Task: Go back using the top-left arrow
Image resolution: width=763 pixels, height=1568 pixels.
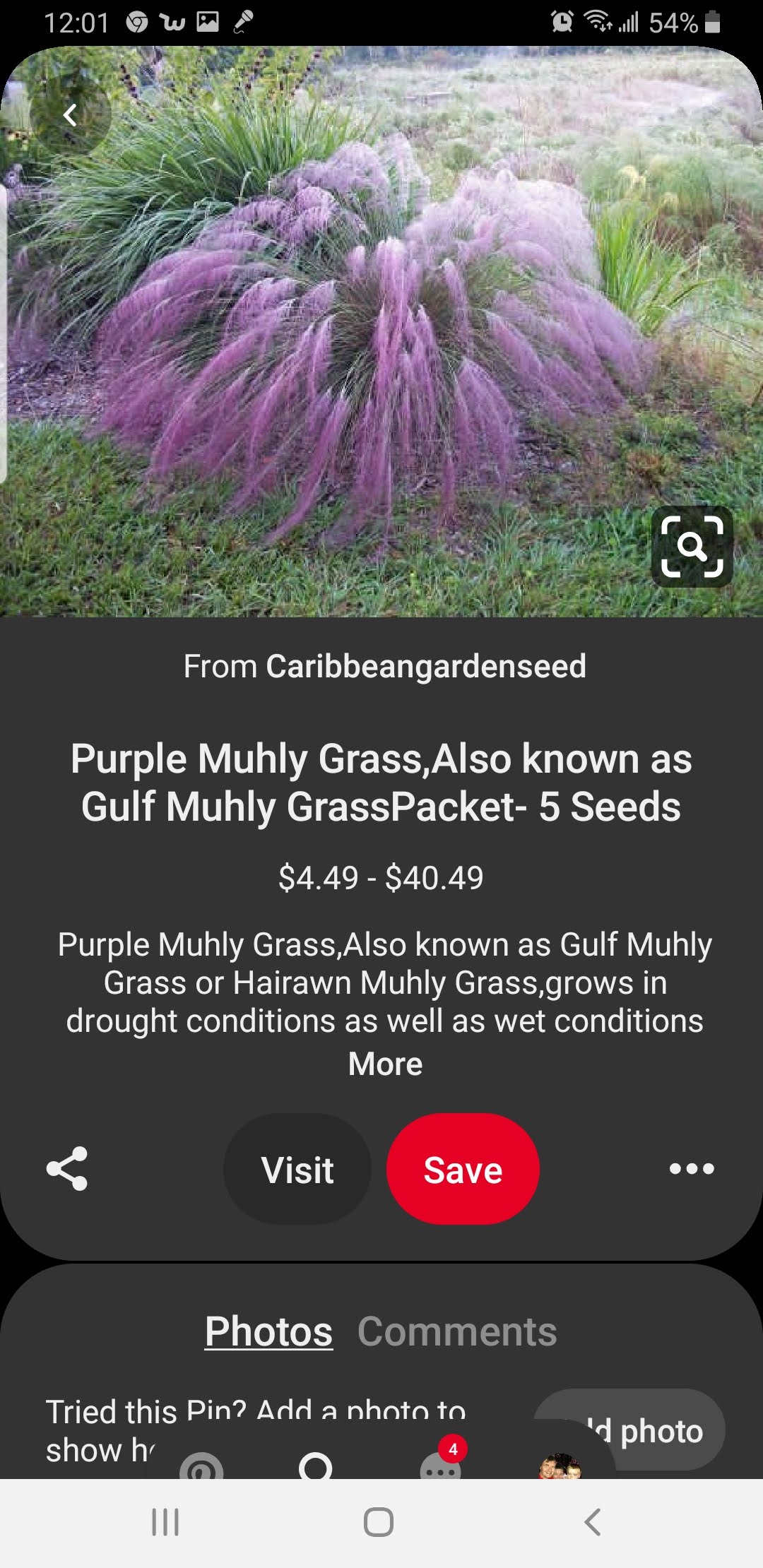Action: point(70,114)
